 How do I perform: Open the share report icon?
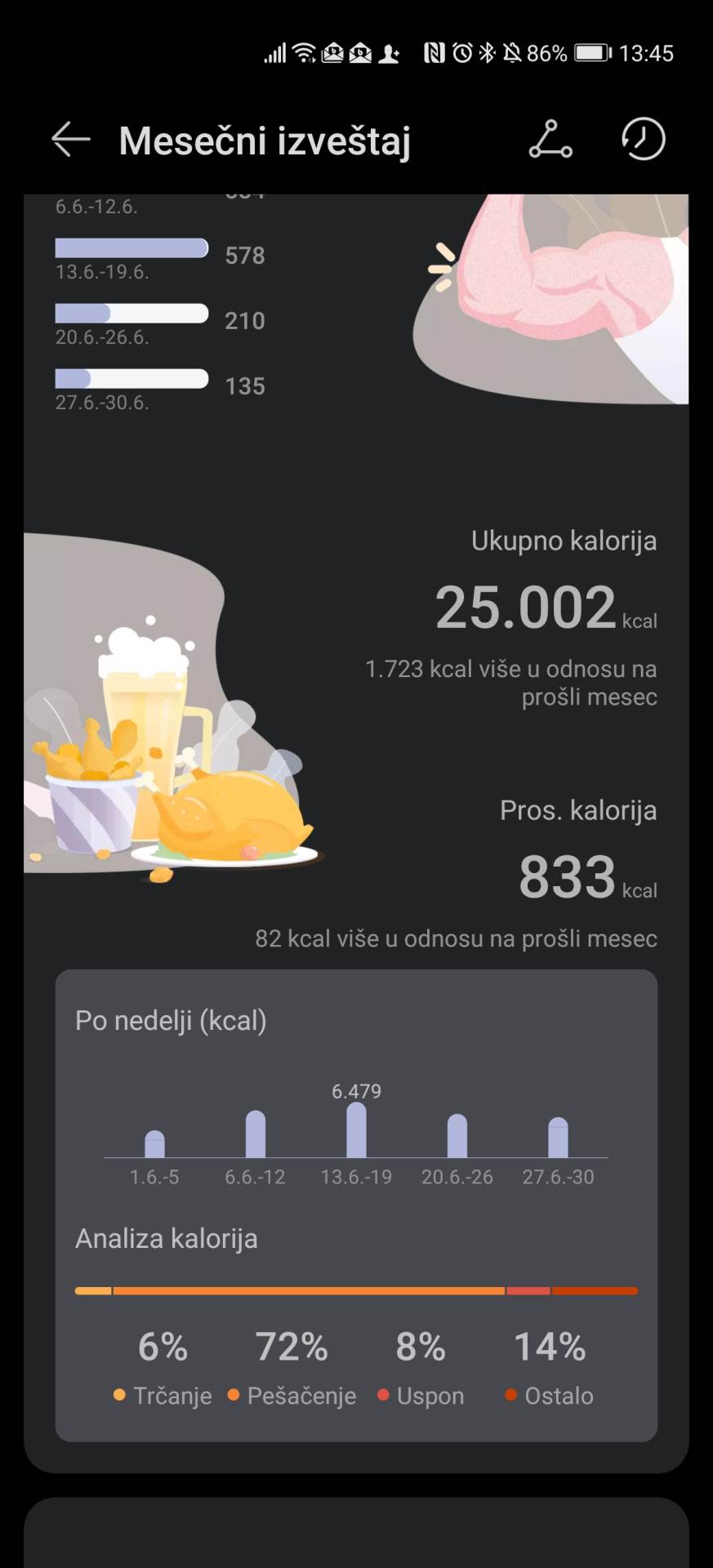(549, 139)
